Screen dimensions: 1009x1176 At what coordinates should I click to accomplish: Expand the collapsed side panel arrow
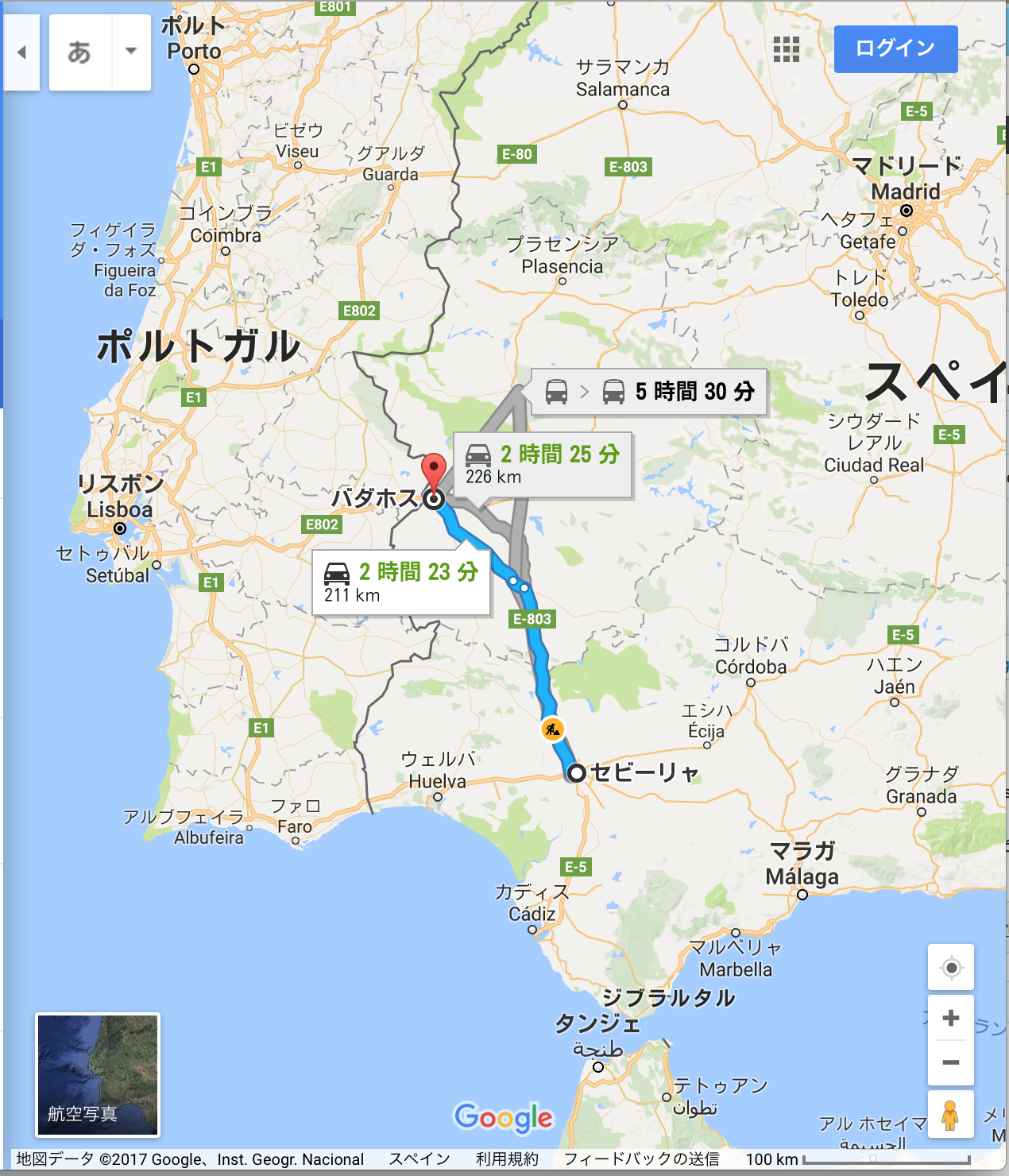pos(21,52)
